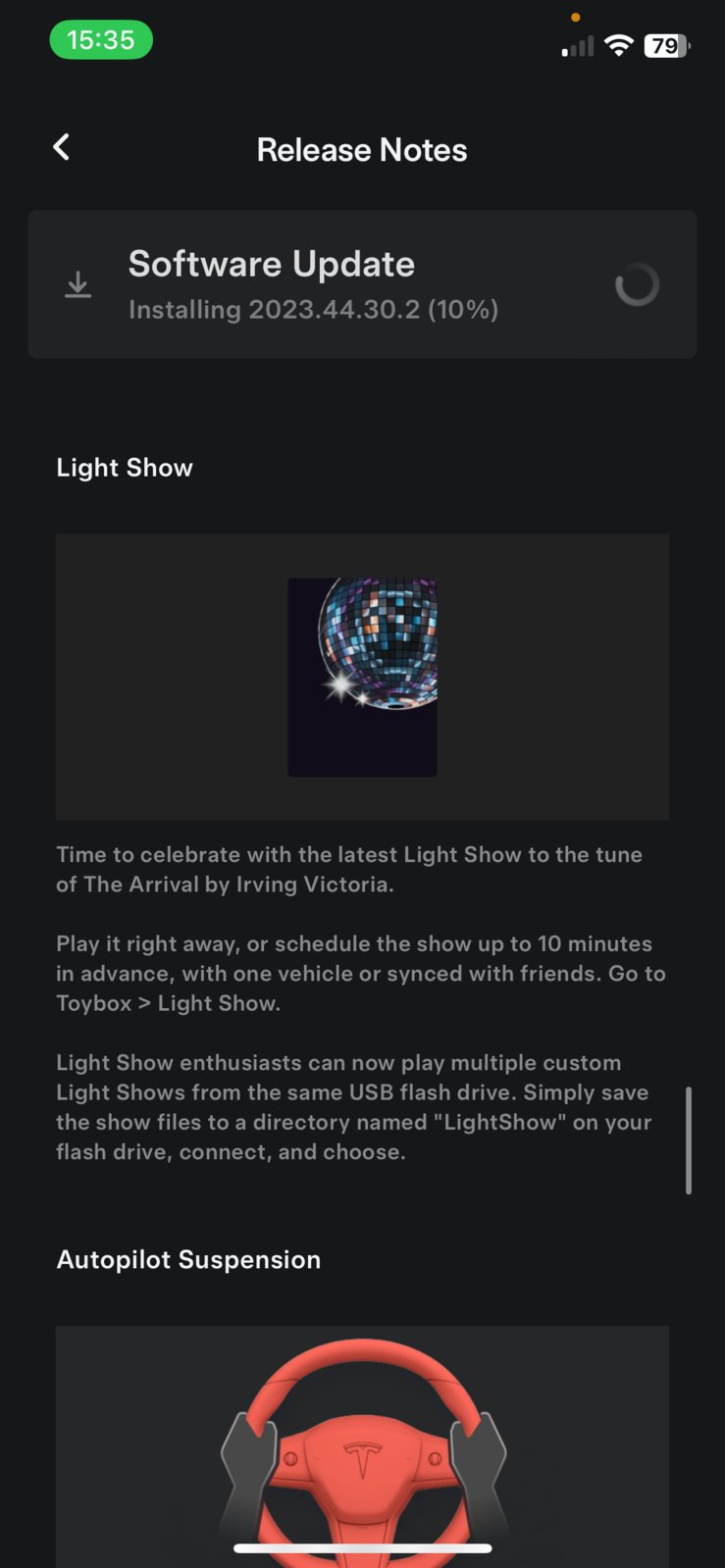The width and height of the screenshot is (725, 1568).
Task: Go back from Release Notes
Action: point(61,148)
